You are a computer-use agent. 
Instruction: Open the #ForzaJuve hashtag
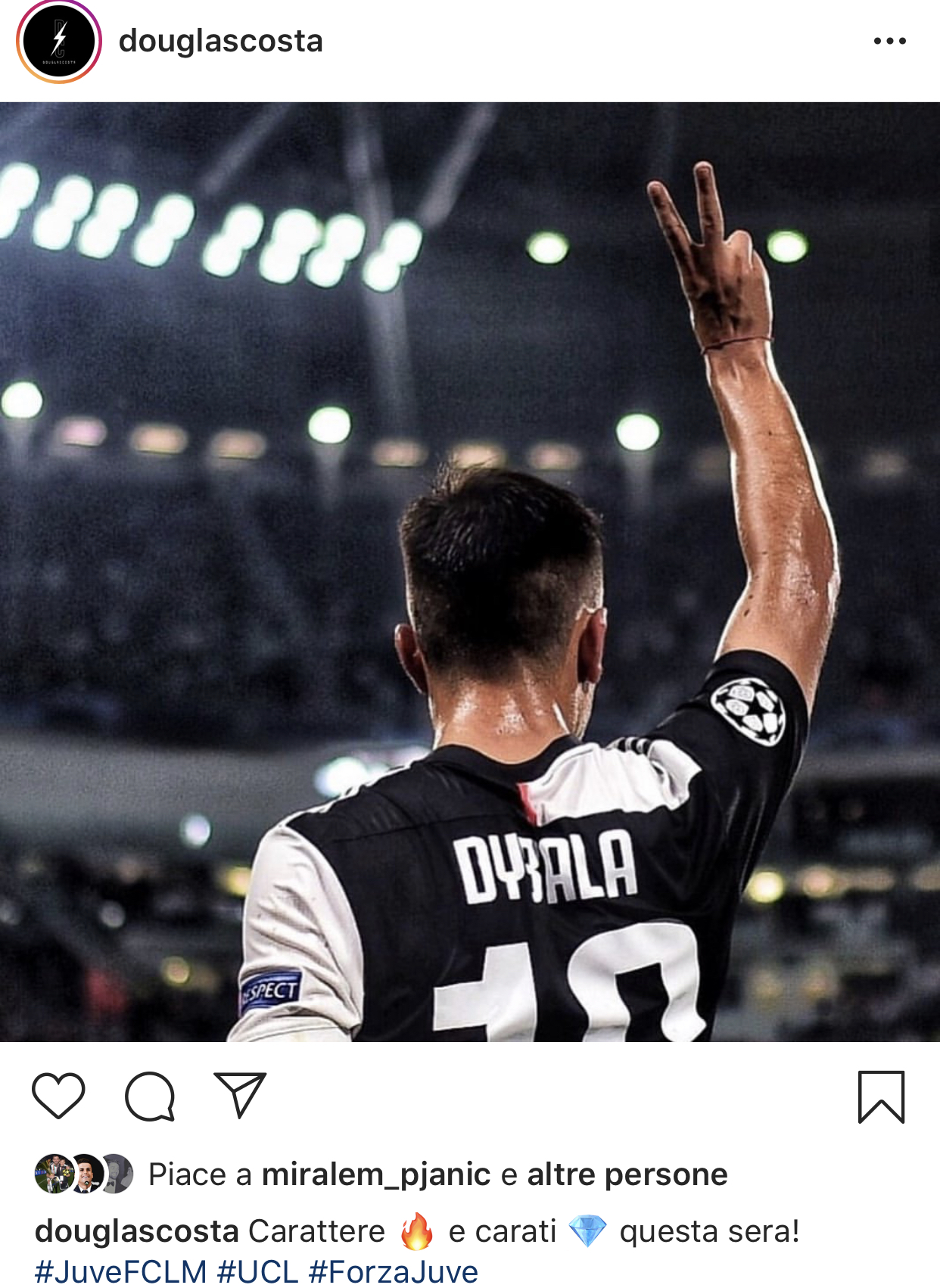pos(393,1271)
